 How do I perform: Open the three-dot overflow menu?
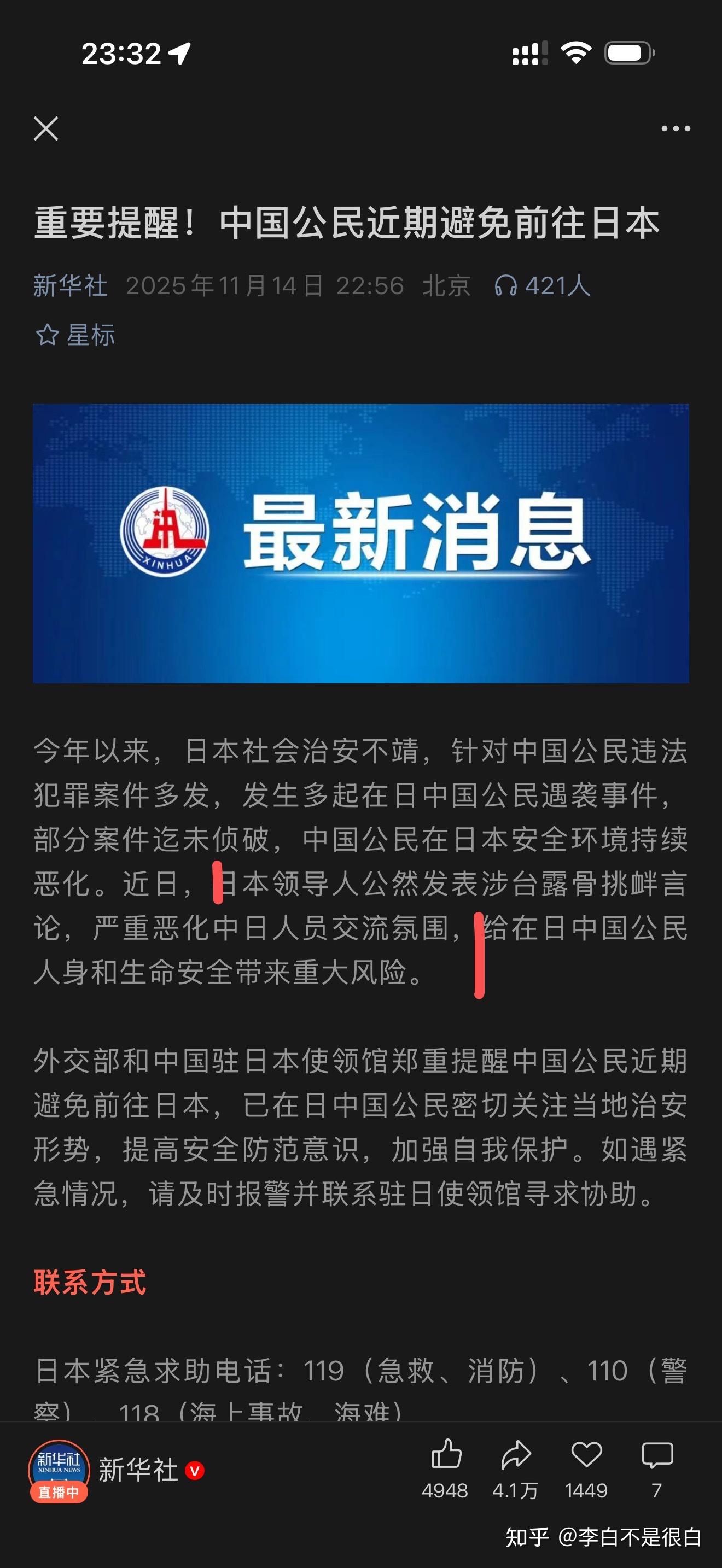pyautogui.click(x=676, y=128)
